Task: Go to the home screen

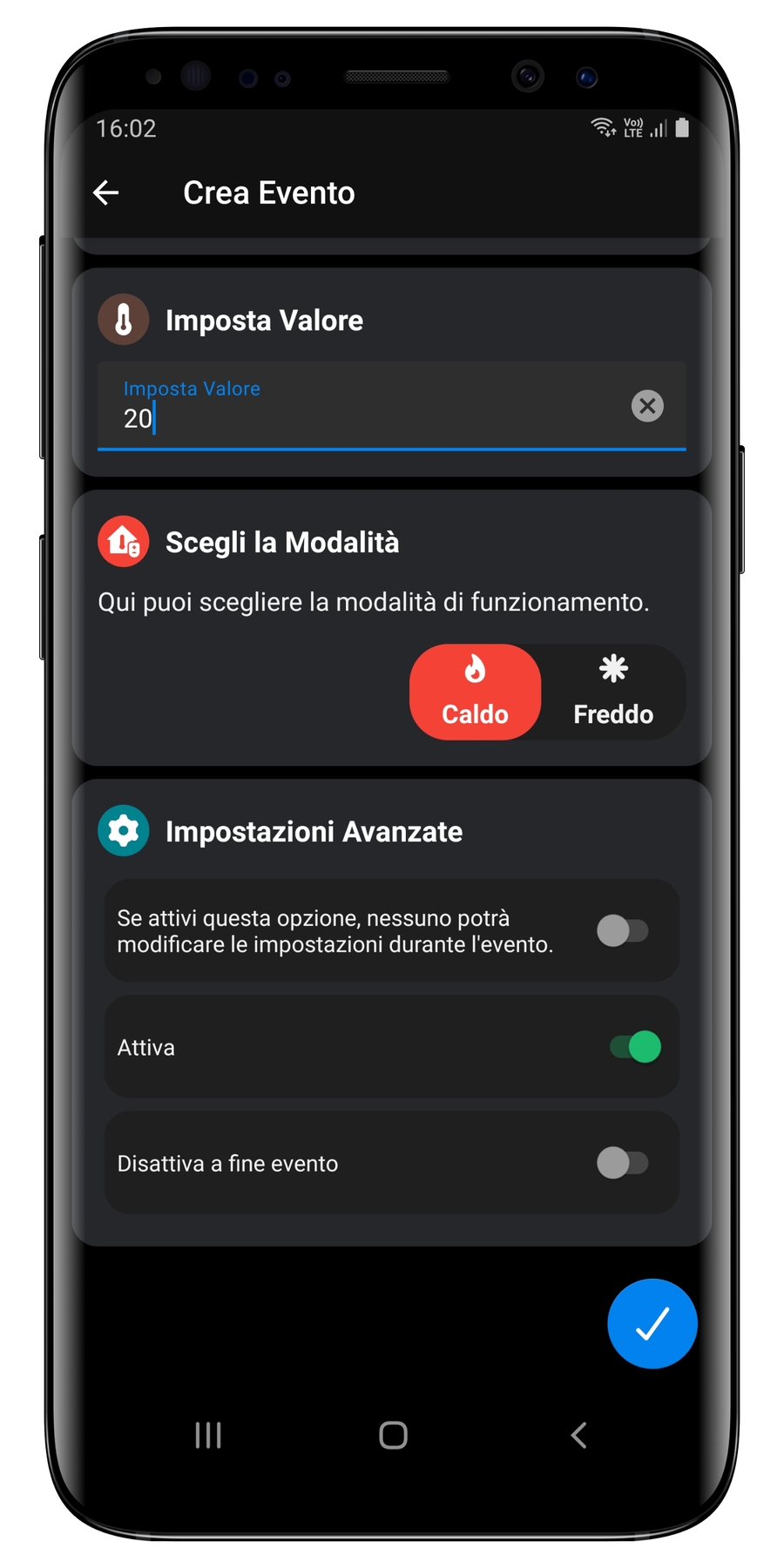Action: (x=393, y=1435)
